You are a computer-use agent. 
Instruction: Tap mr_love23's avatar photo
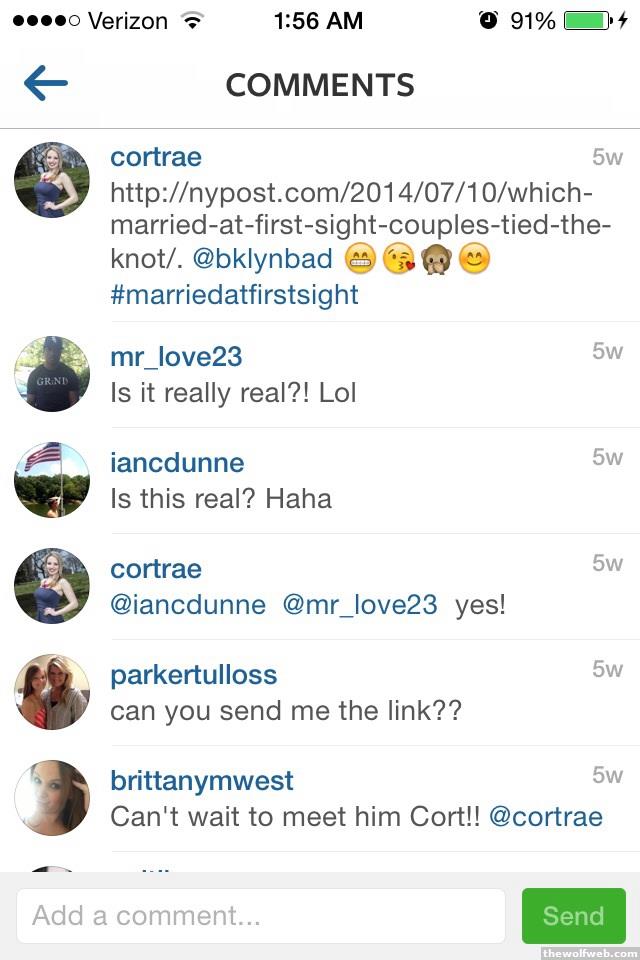pos(52,374)
